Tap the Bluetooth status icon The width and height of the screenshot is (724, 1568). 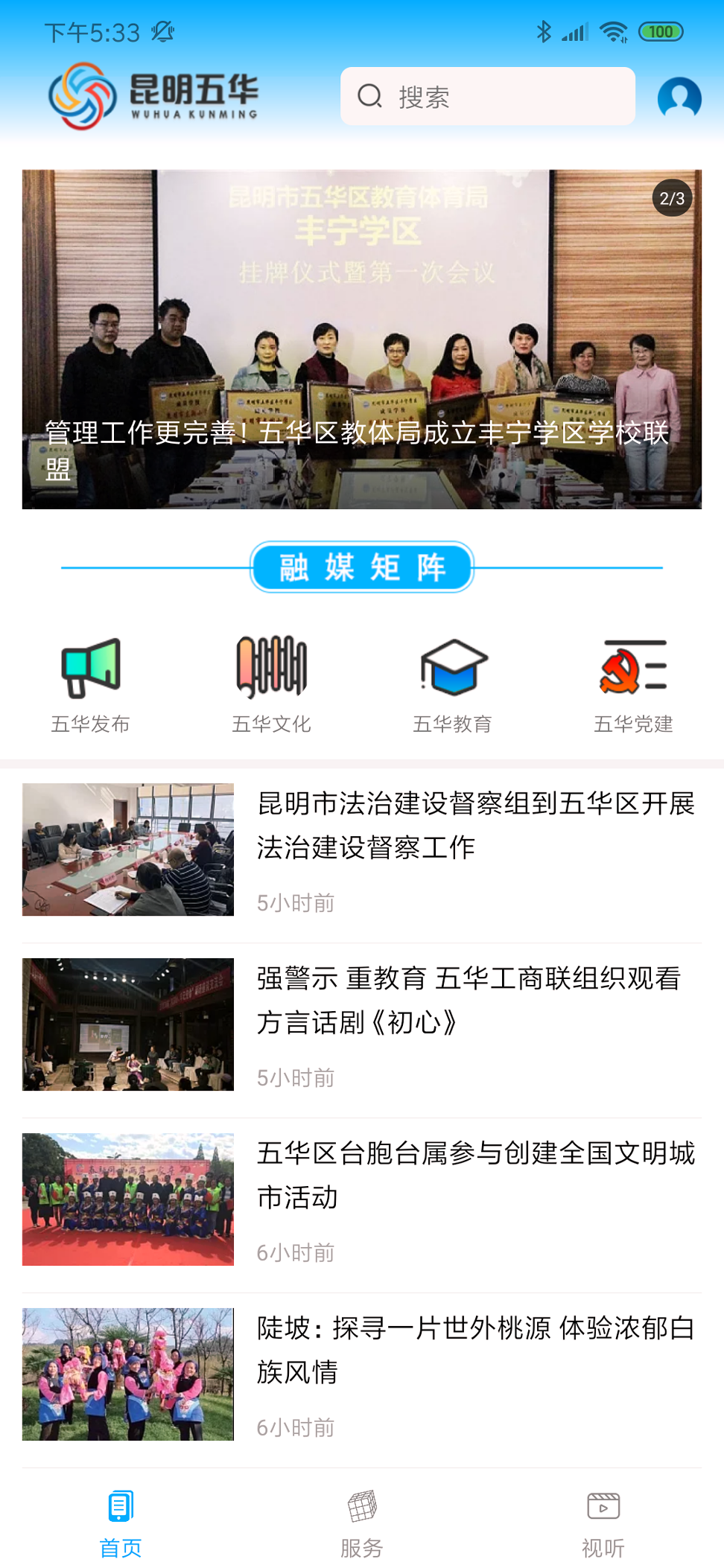pos(545,31)
